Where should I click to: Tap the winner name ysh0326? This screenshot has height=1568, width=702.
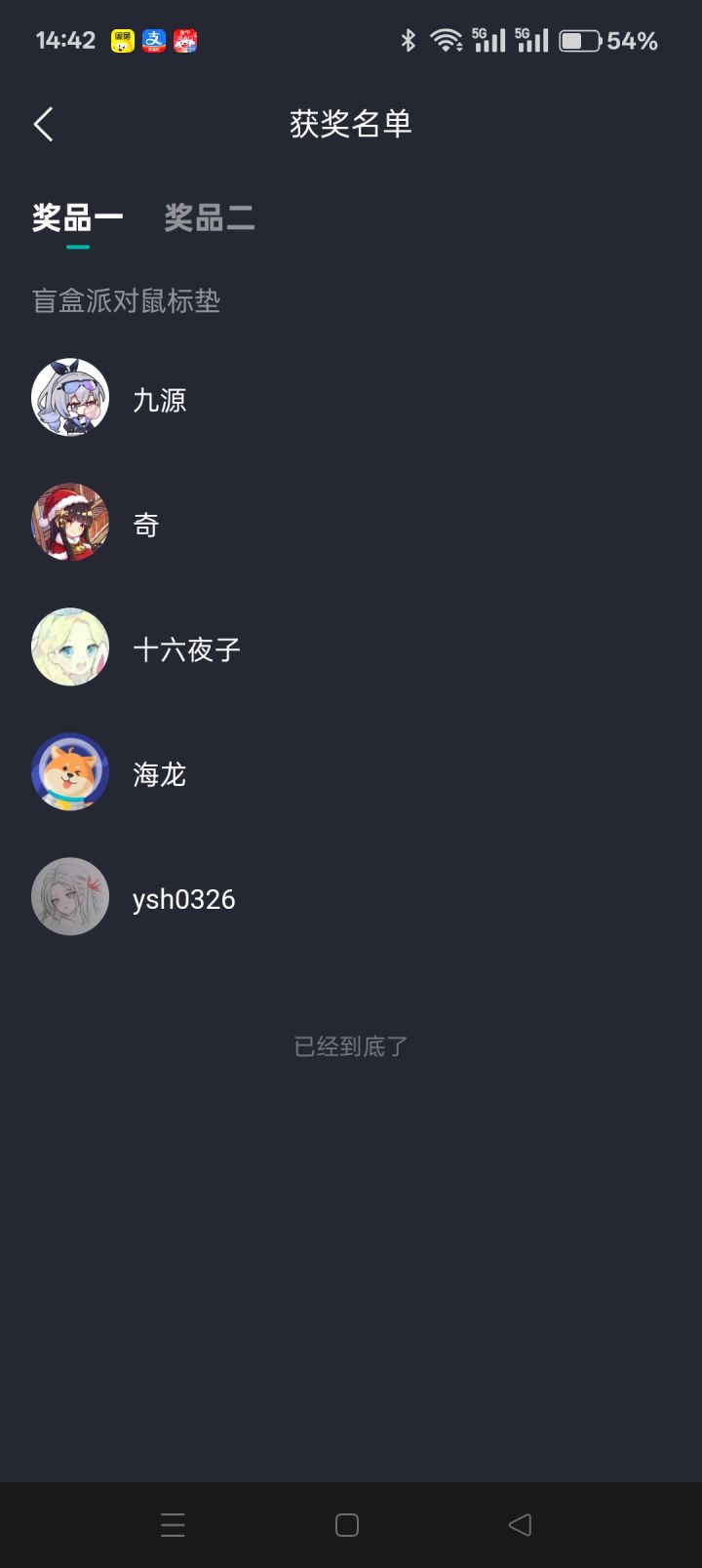184,898
